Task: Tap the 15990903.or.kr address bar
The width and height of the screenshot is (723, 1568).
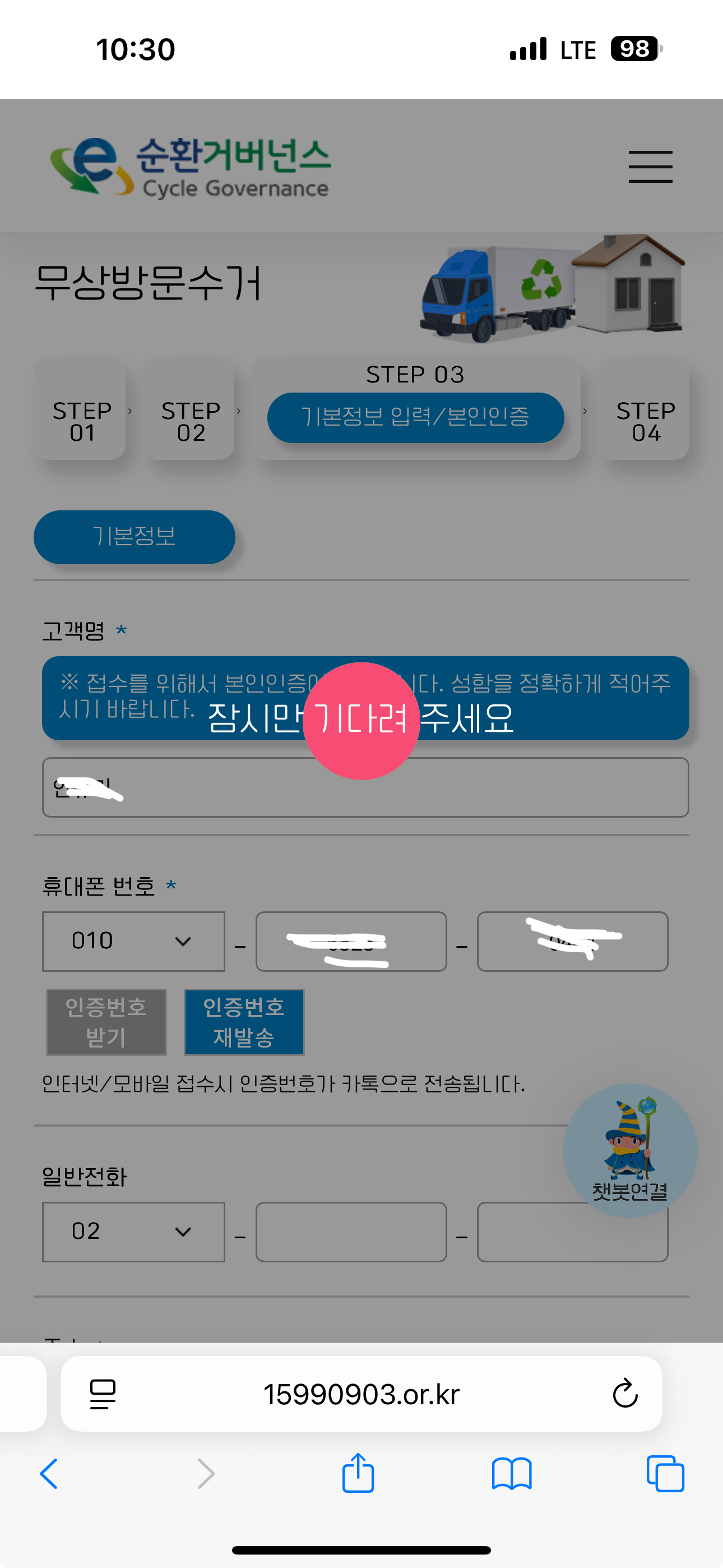Action: point(361,1393)
